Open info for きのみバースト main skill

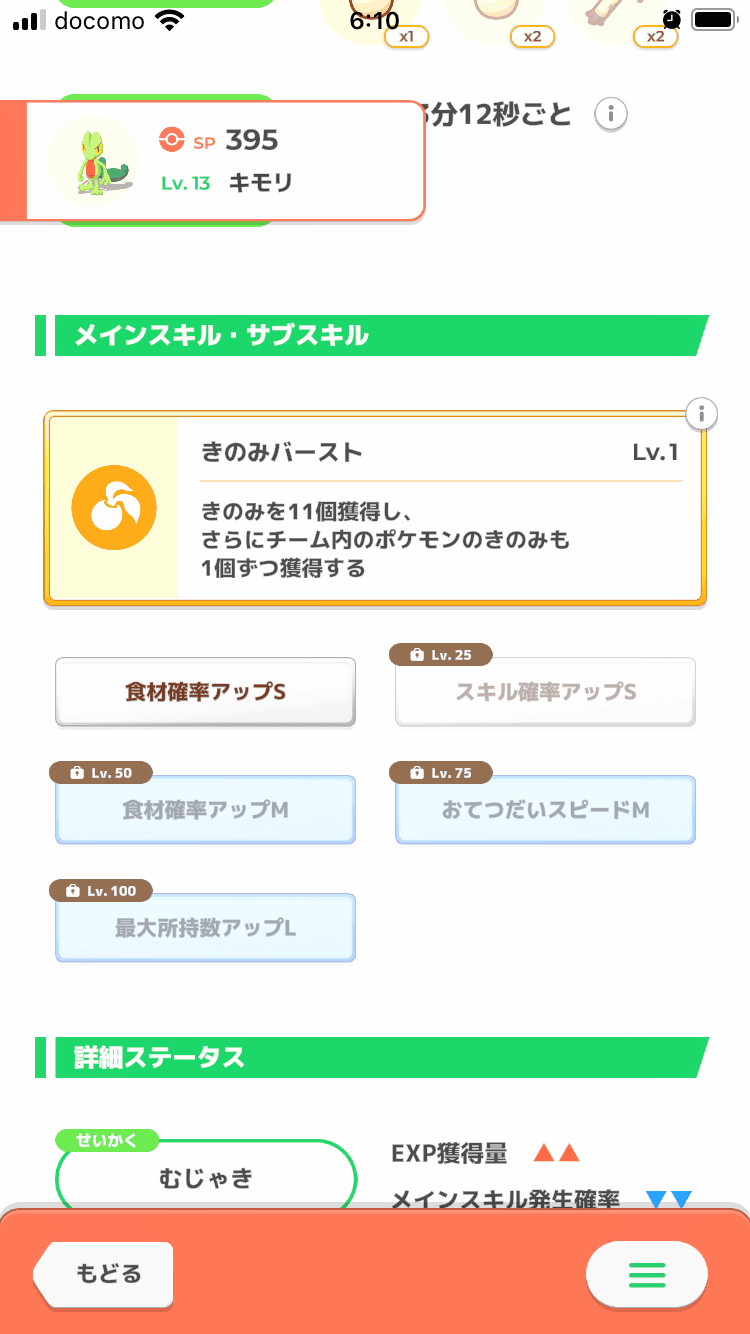[x=702, y=413]
